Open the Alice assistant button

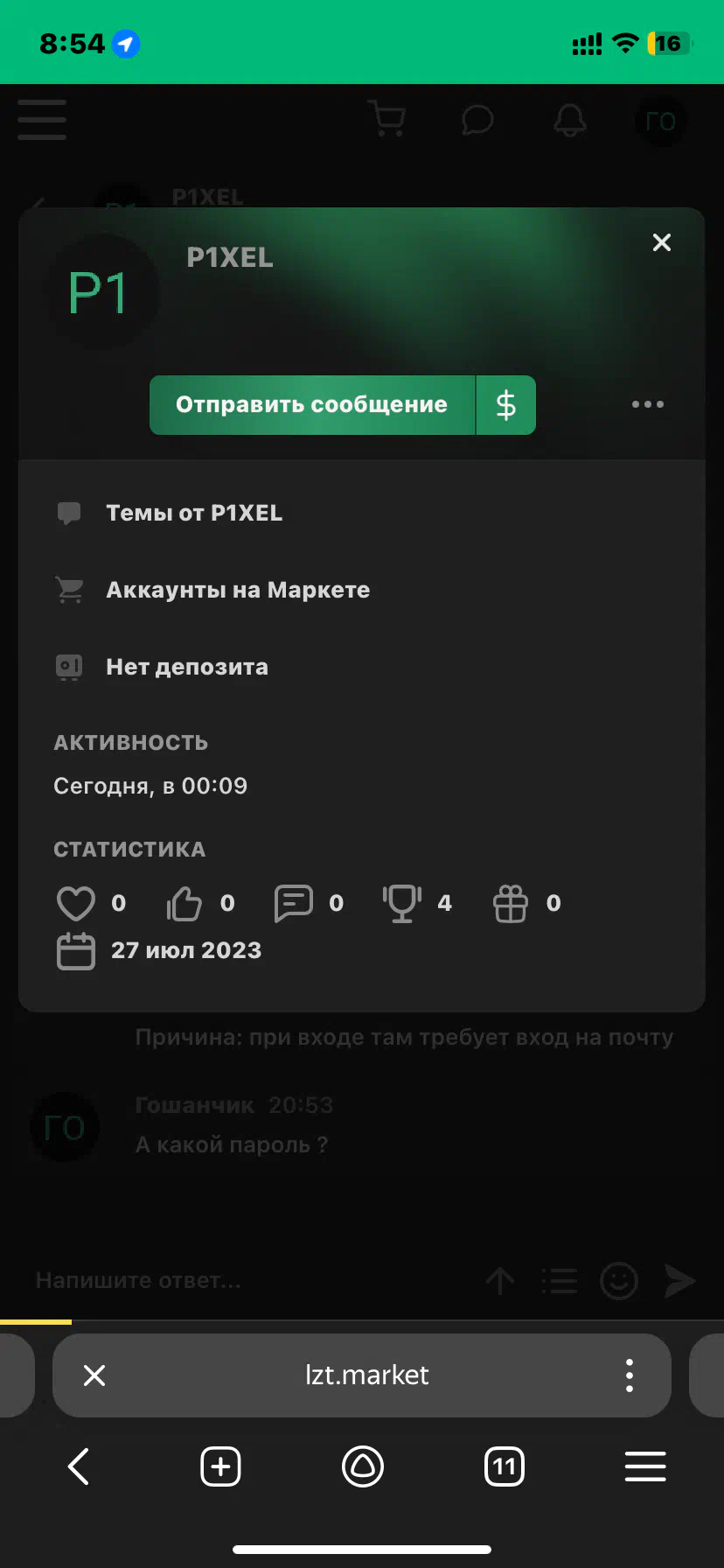[363, 1466]
